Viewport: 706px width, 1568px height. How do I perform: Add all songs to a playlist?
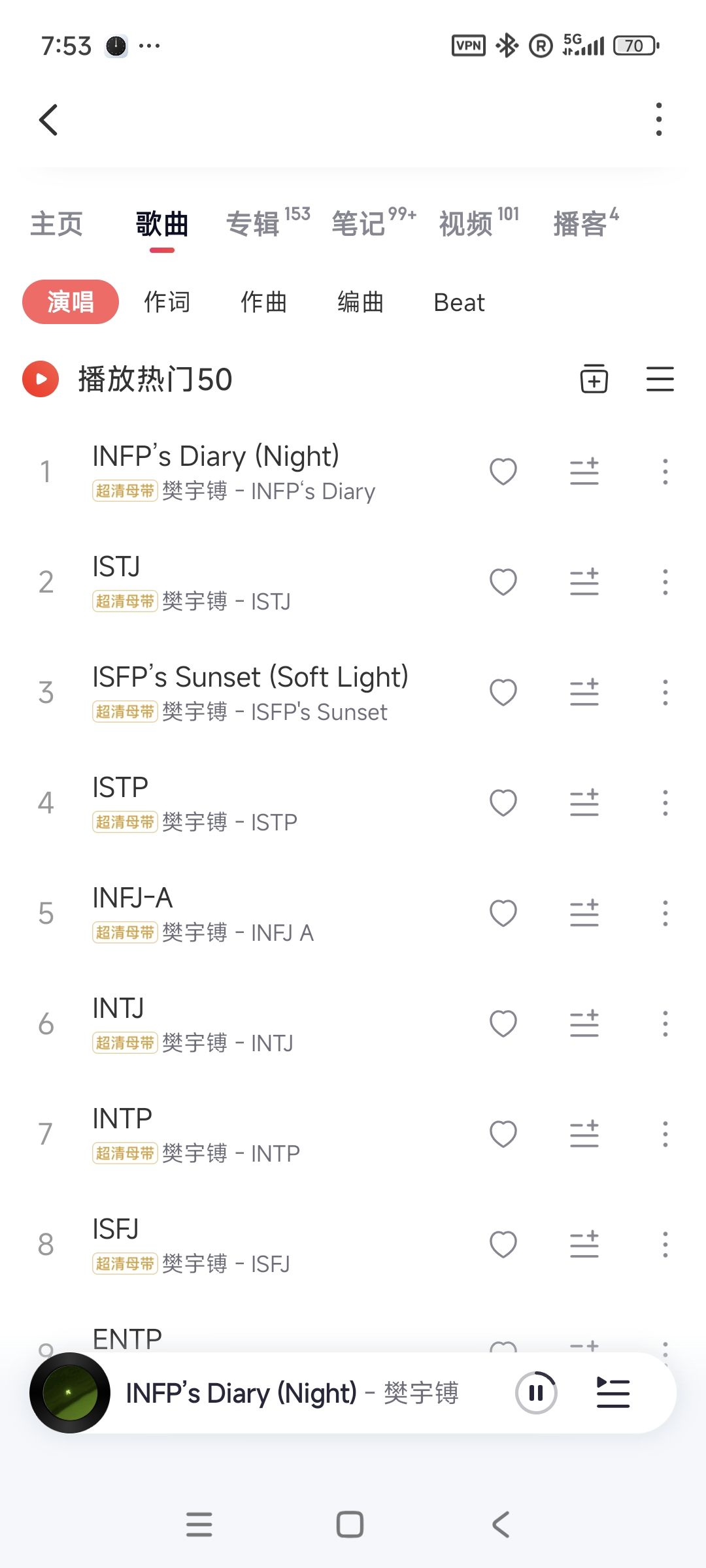[594, 380]
